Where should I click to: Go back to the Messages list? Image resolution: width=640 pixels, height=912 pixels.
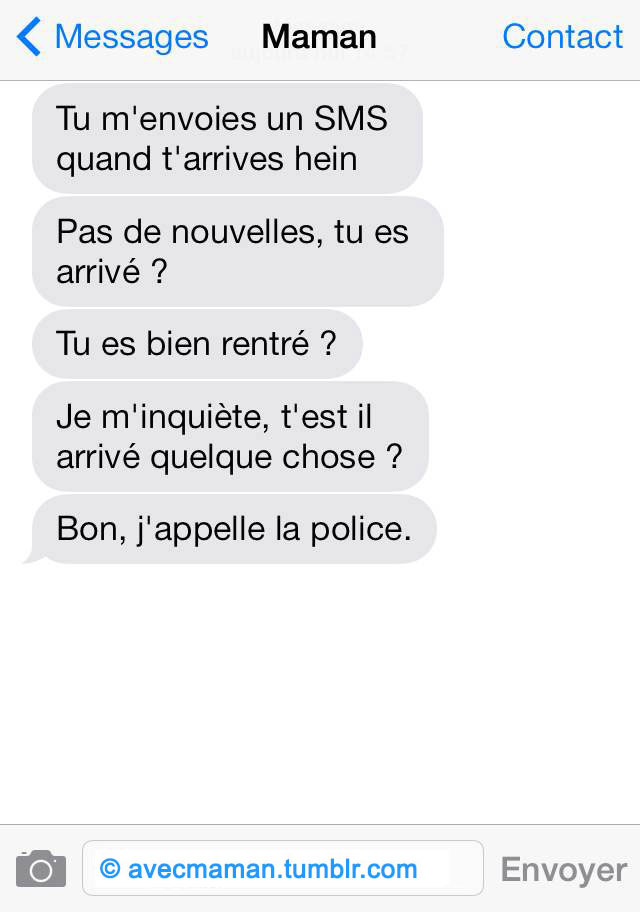tap(112, 37)
